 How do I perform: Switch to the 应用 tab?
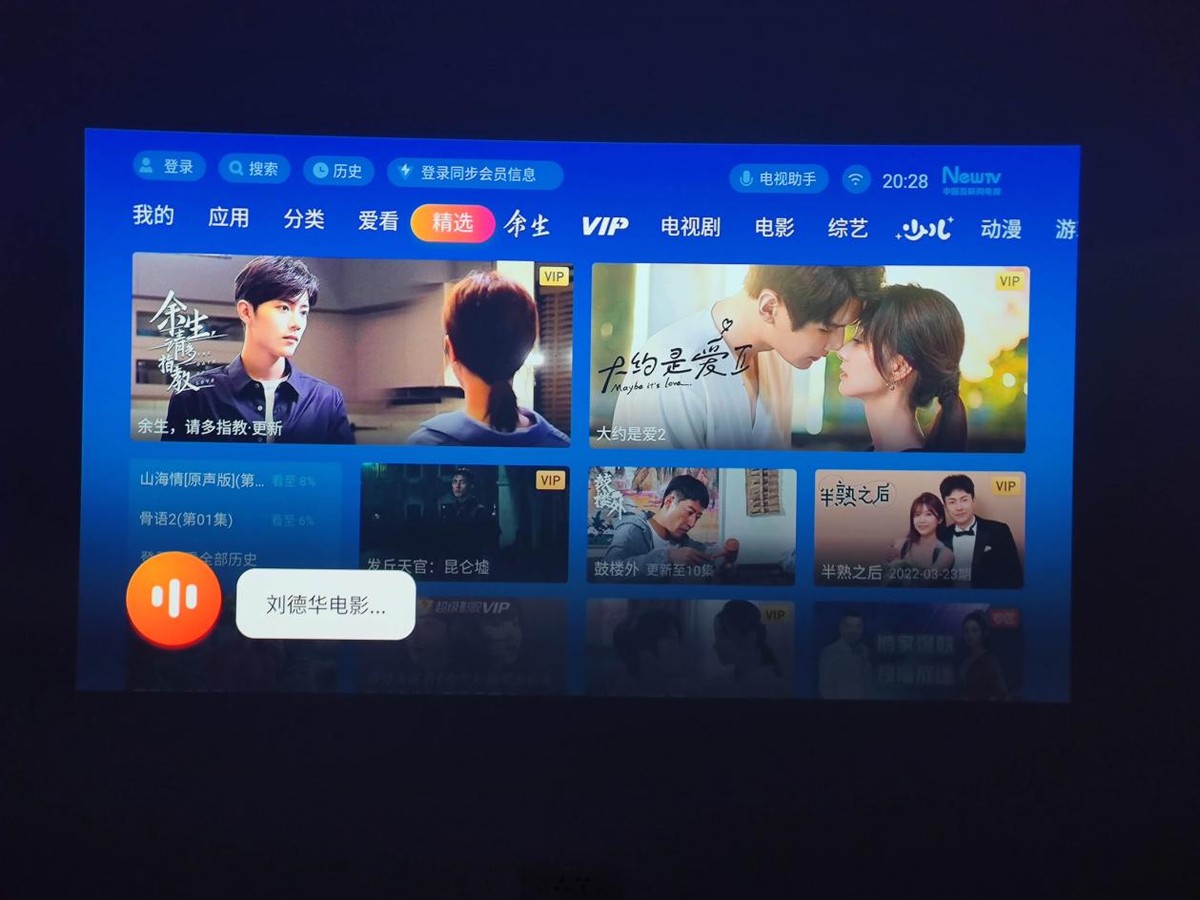point(228,218)
